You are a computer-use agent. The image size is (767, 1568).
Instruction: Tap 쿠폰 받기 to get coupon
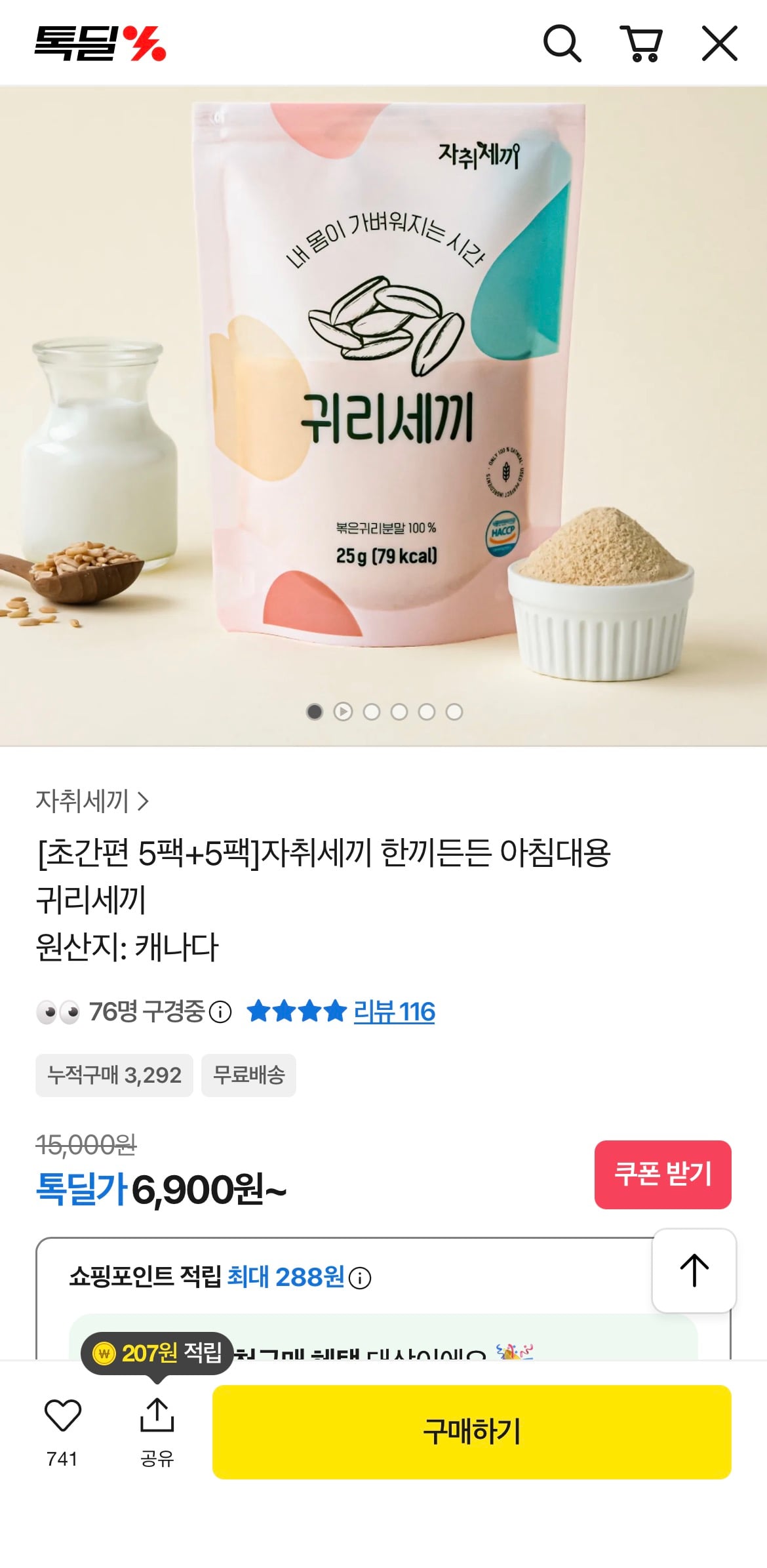pyautogui.click(x=662, y=1174)
